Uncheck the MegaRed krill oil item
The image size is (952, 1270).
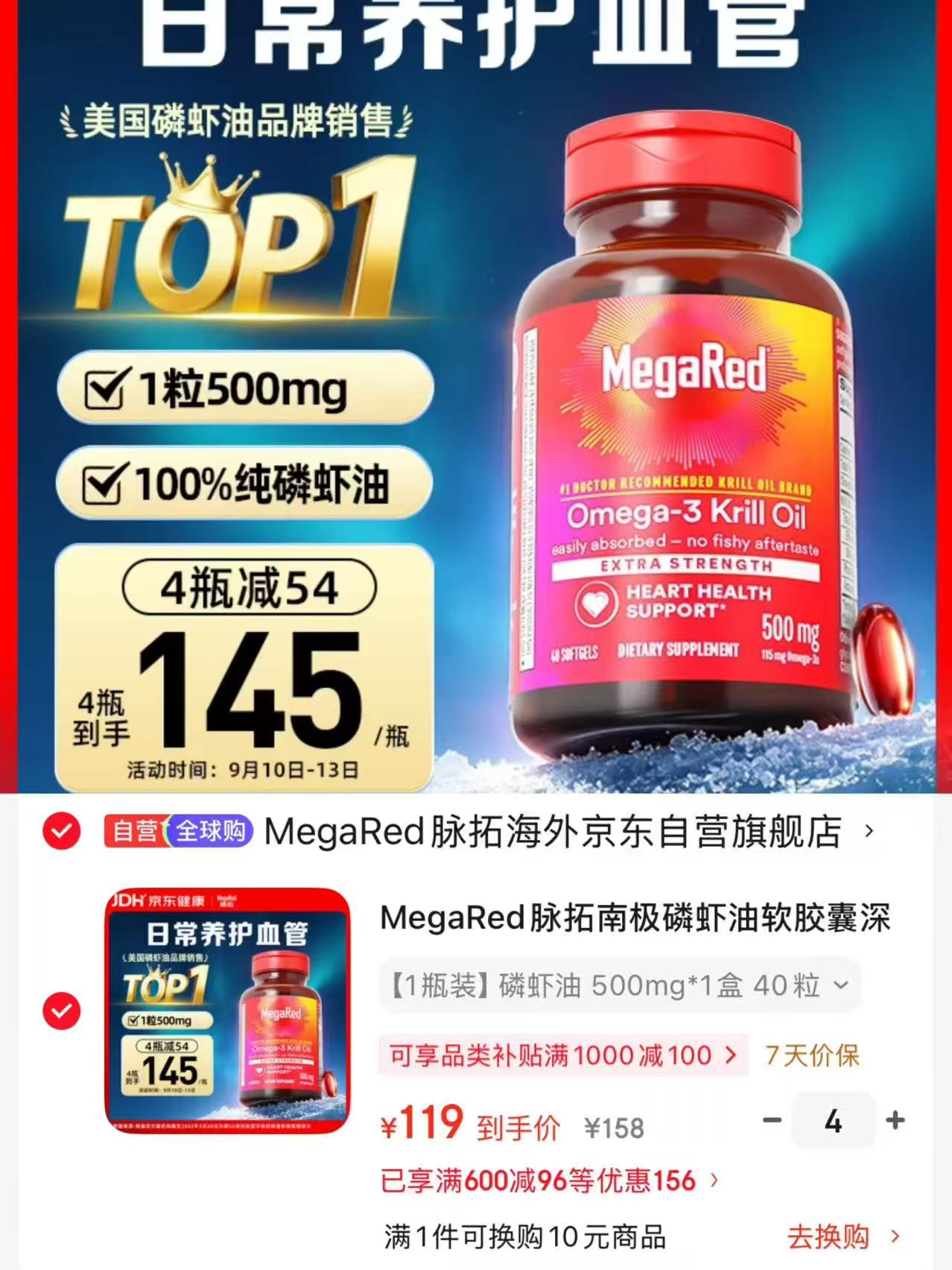tap(61, 1011)
